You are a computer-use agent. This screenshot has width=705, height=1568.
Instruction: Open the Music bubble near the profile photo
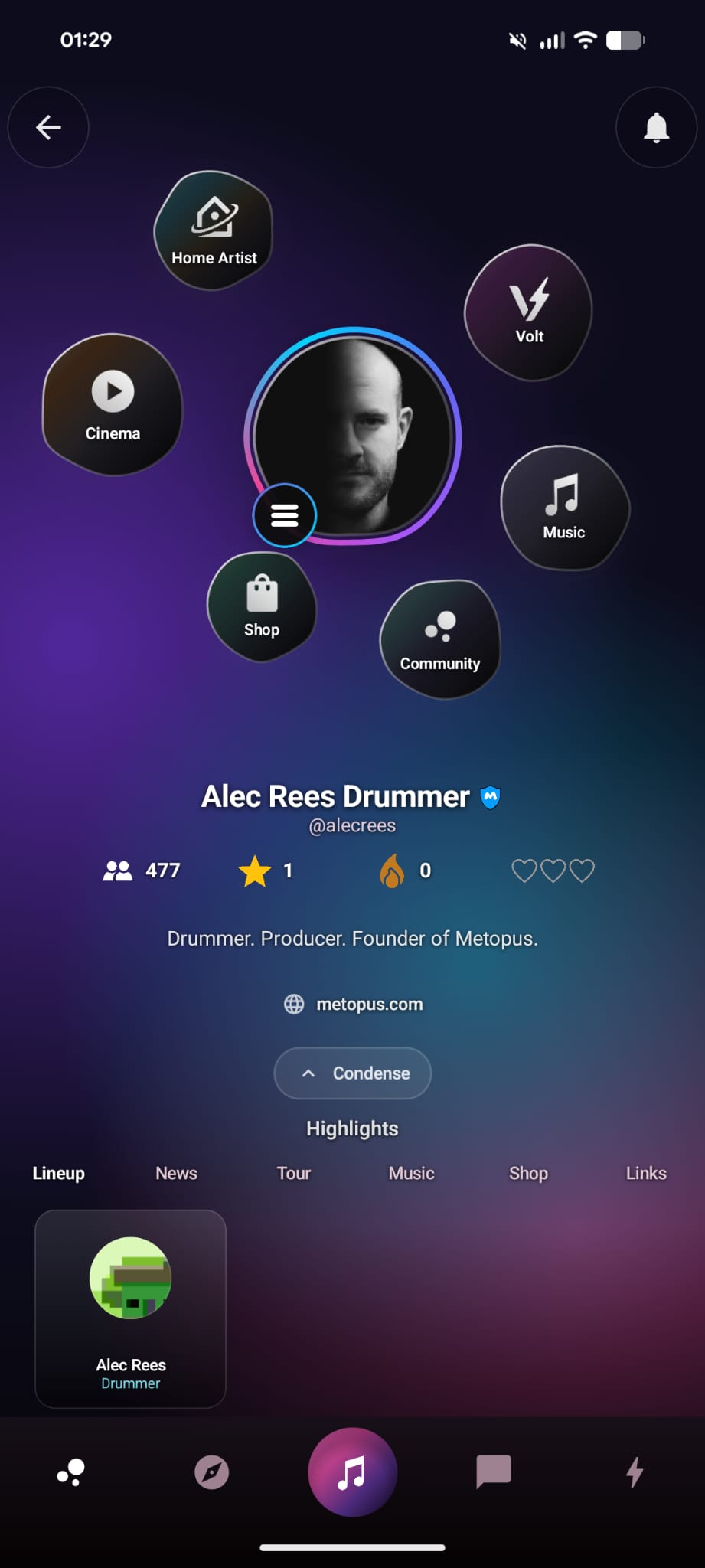pos(564,508)
